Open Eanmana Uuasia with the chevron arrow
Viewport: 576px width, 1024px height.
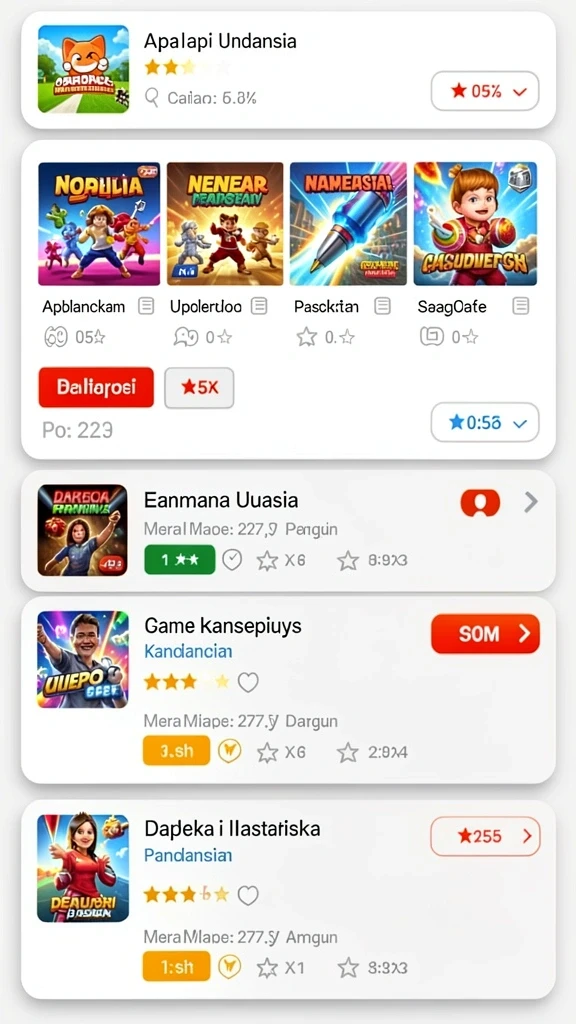point(531,502)
